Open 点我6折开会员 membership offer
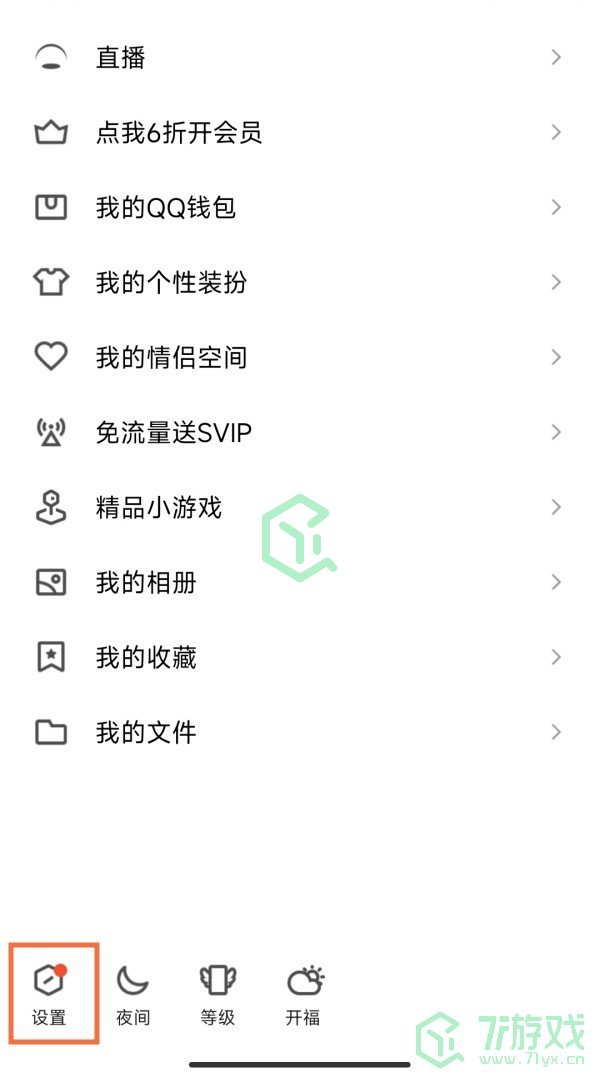Screen dimensions: 600x1077 click(x=178, y=133)
